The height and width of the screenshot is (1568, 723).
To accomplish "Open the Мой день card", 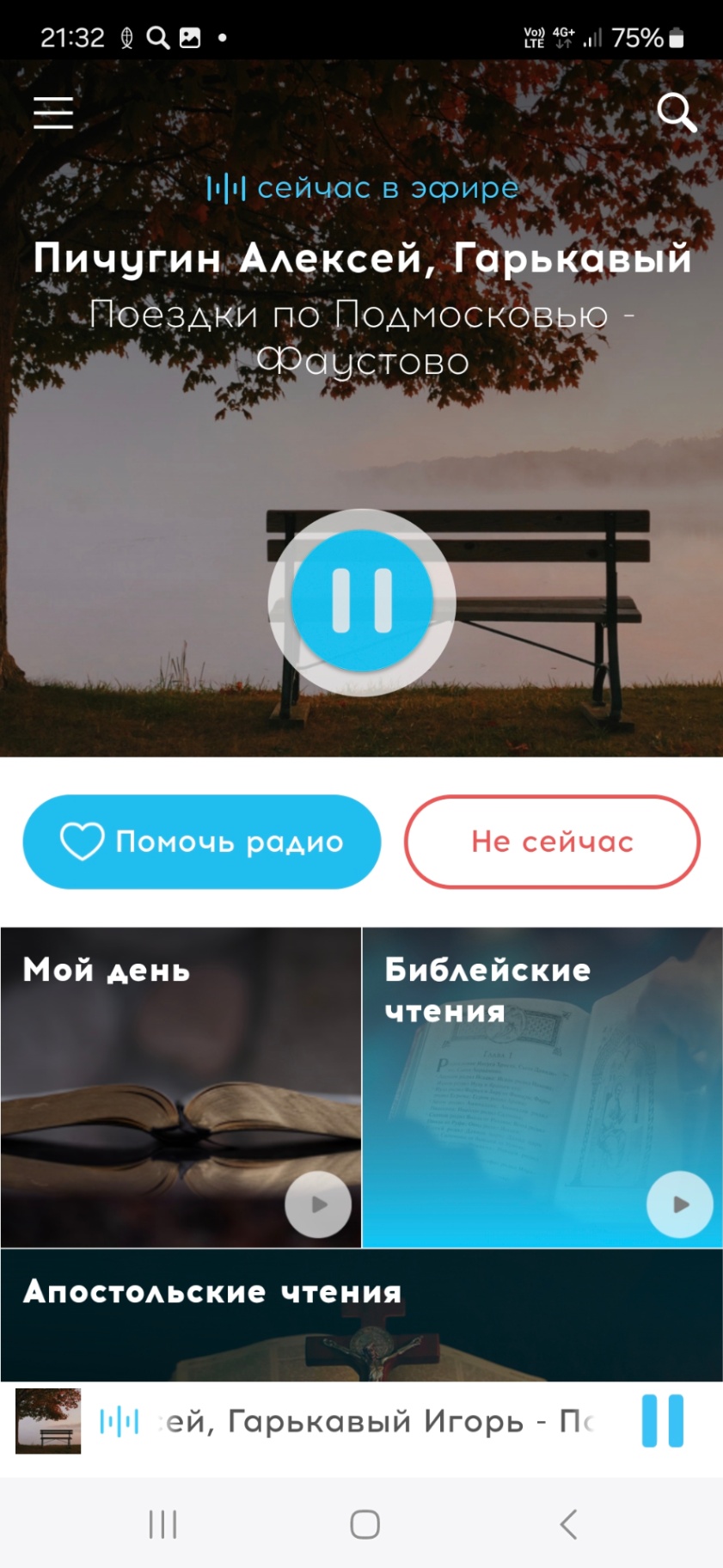I will [181, 1087].
